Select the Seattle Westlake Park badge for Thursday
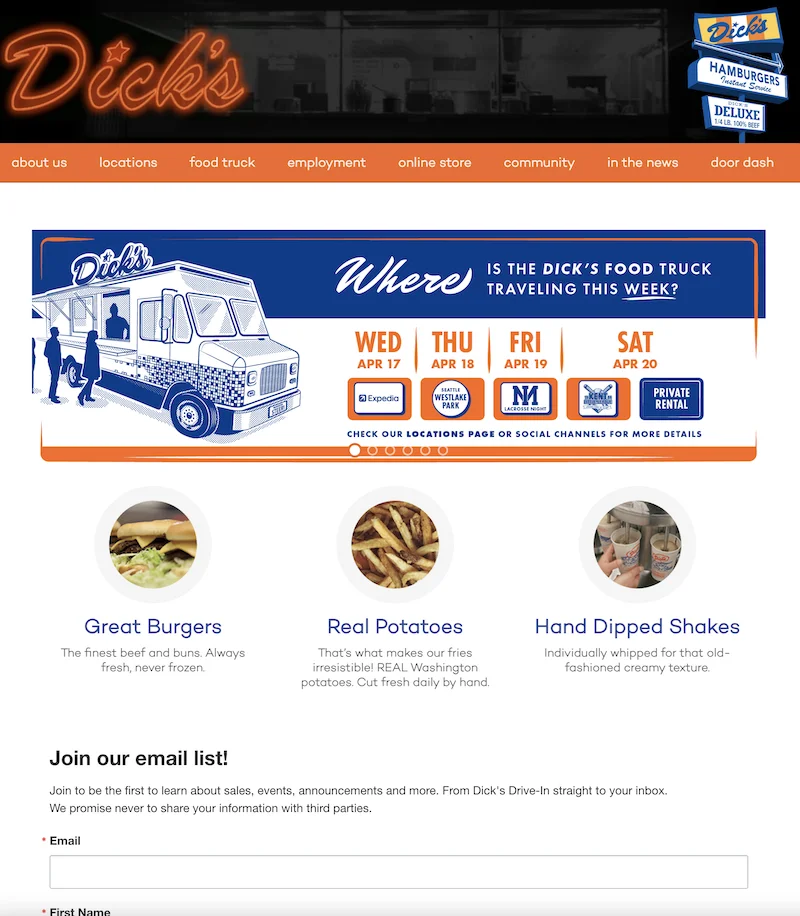 452,398
